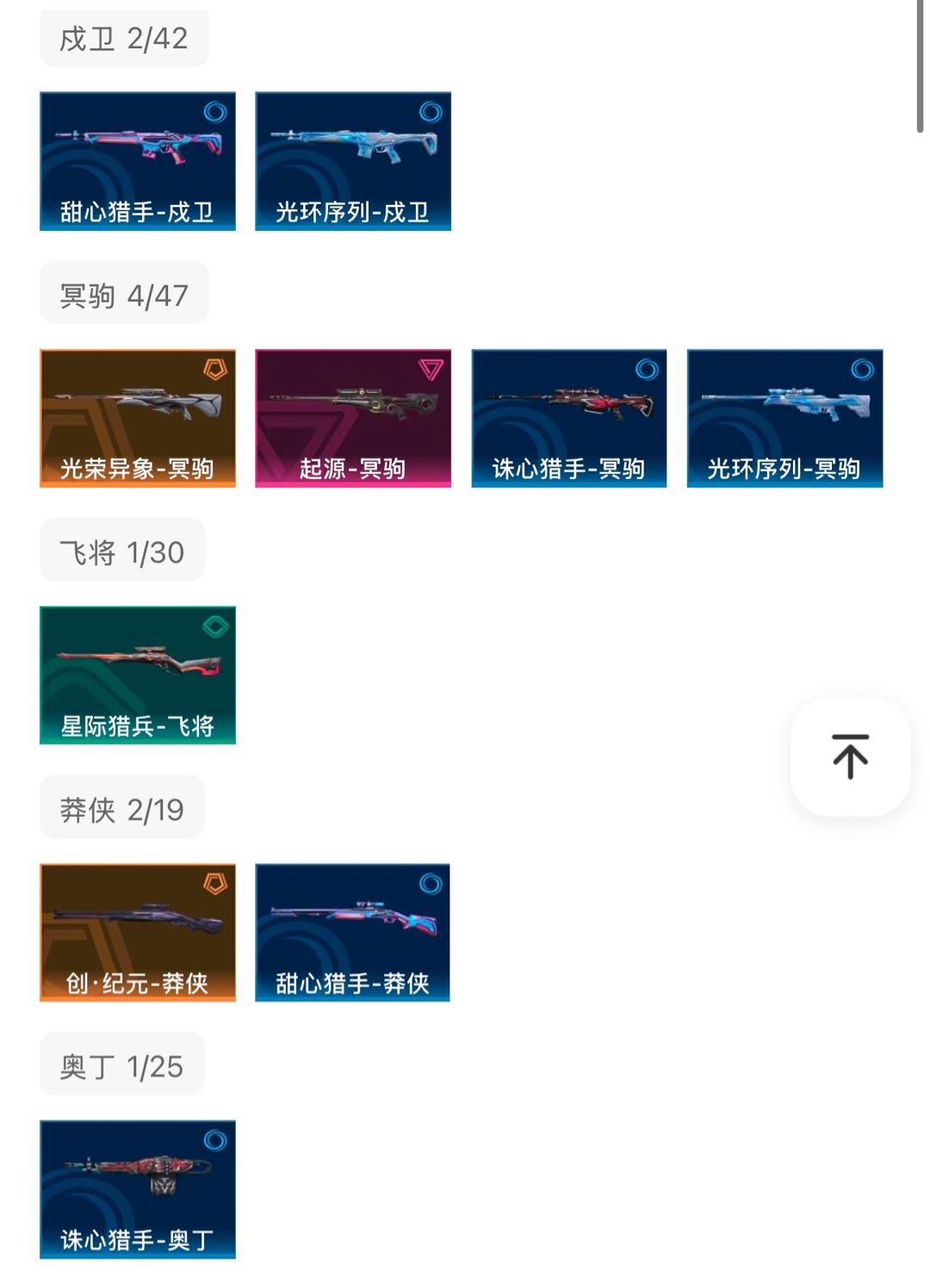
Task: Choose the 光环序列-冥驹 skin
Action: [x=784, y=418]
